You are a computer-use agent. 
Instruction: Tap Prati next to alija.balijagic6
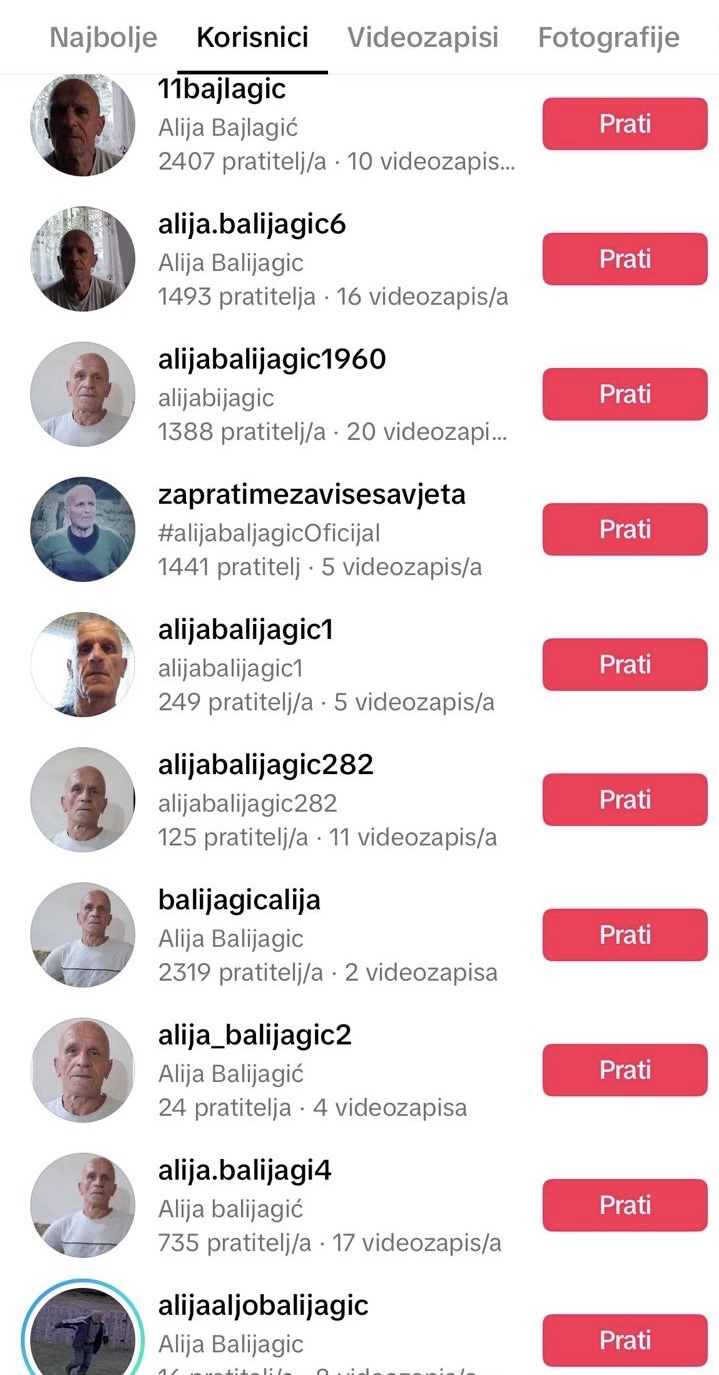point(625,259)
